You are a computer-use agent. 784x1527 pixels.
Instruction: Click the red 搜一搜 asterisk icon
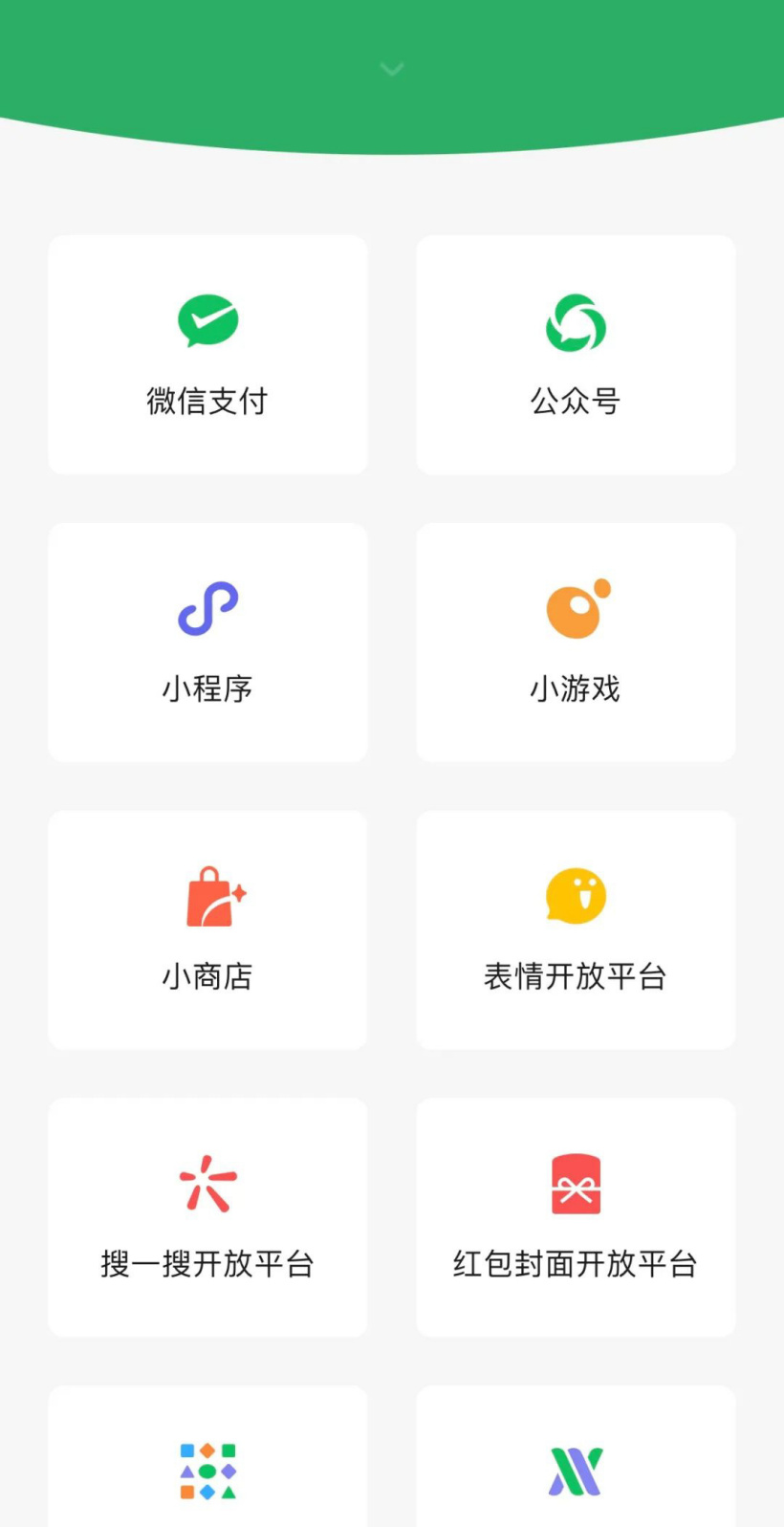point(207,1183)
